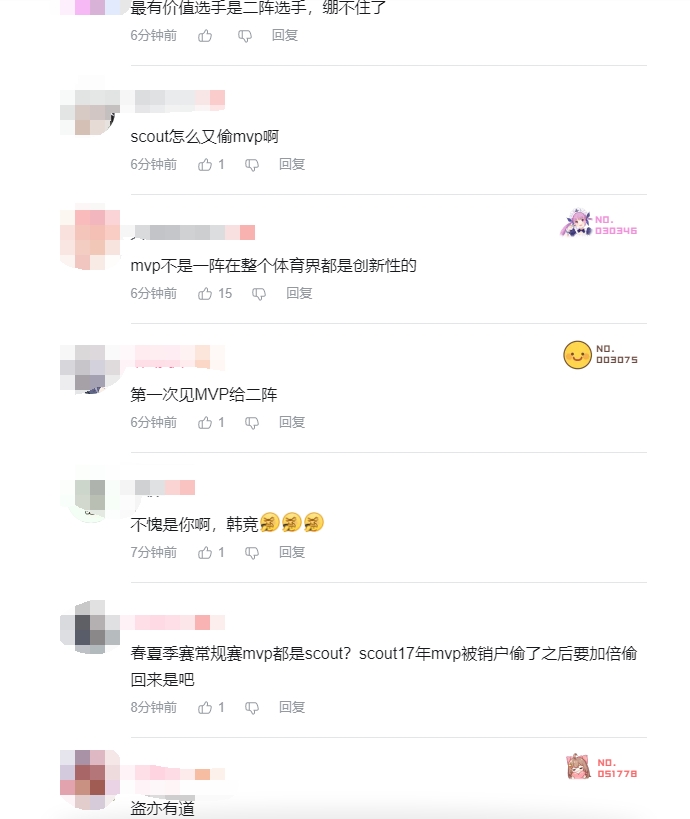Dislike the comment '第一次见MVP给二阵'
The width and height of the screenshot is (690, 819).
251,422
